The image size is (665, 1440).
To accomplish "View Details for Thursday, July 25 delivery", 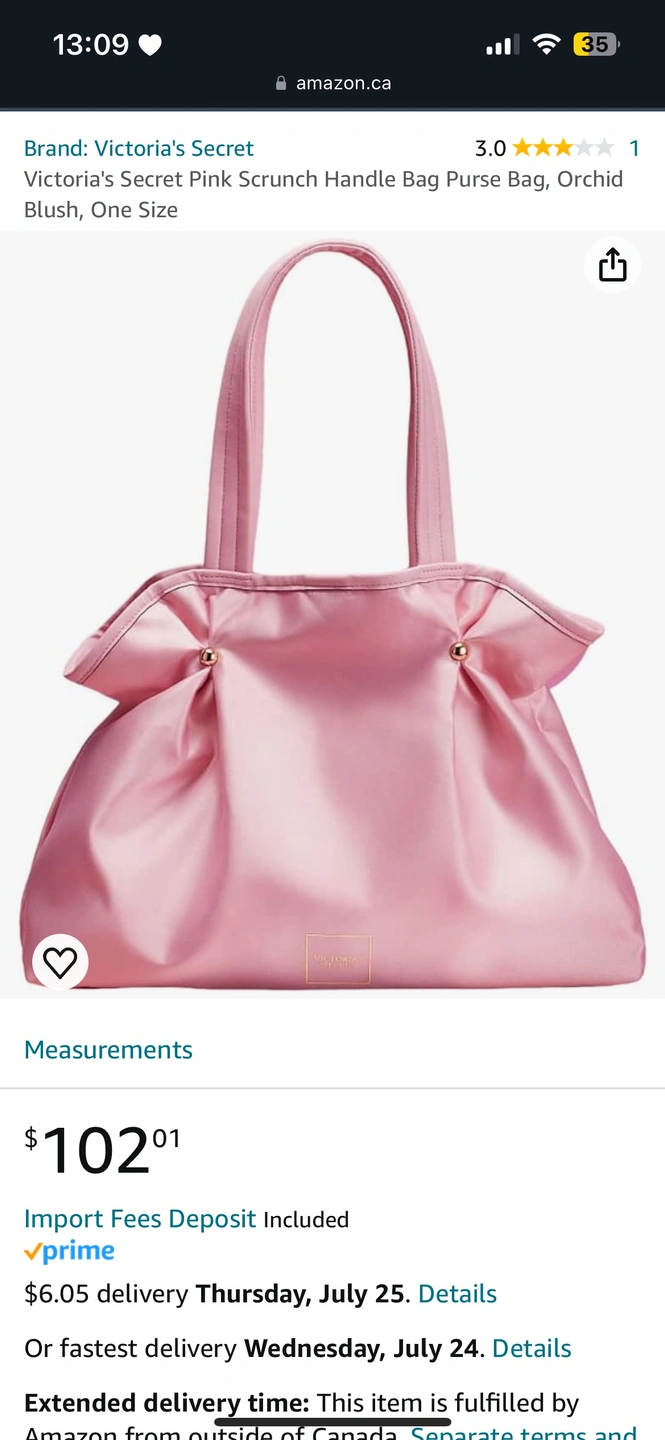I will pyautogui.click(x=457, y=1293).
